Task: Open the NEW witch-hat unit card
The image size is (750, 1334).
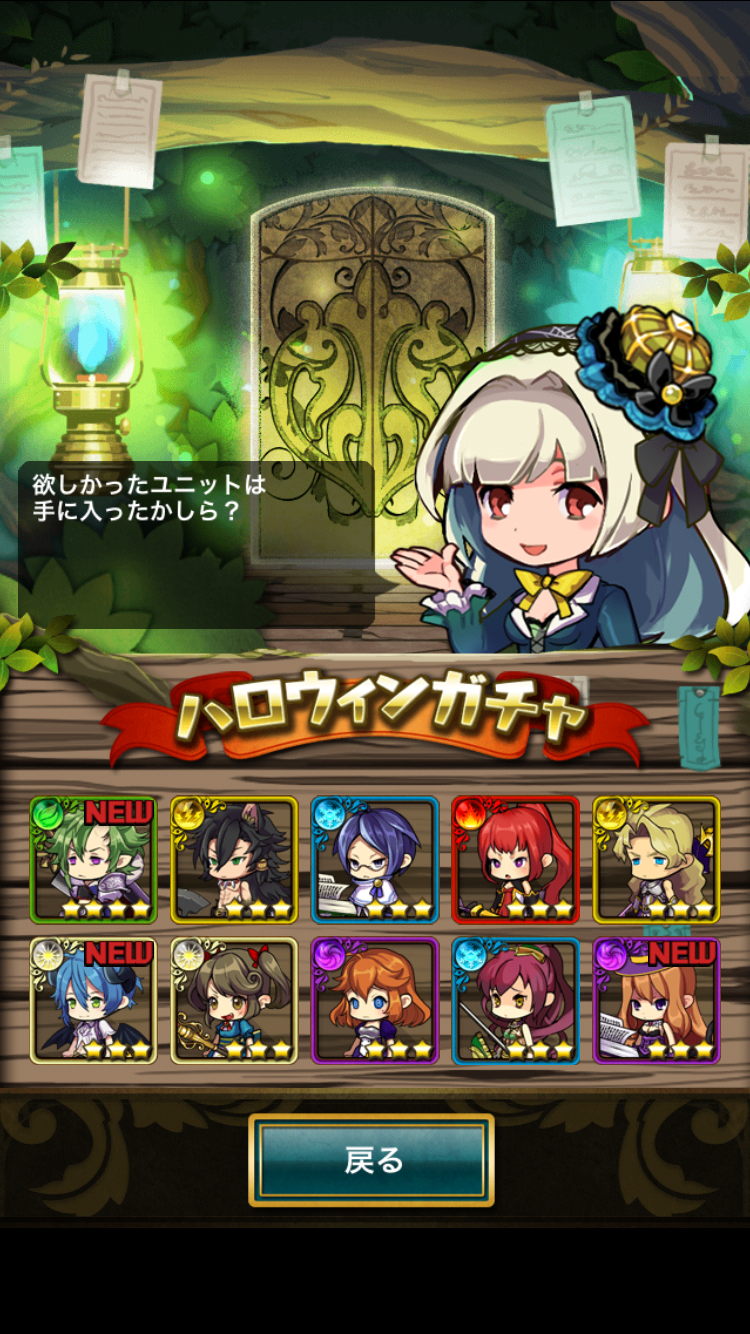Action: click(x=656, y=1000)
